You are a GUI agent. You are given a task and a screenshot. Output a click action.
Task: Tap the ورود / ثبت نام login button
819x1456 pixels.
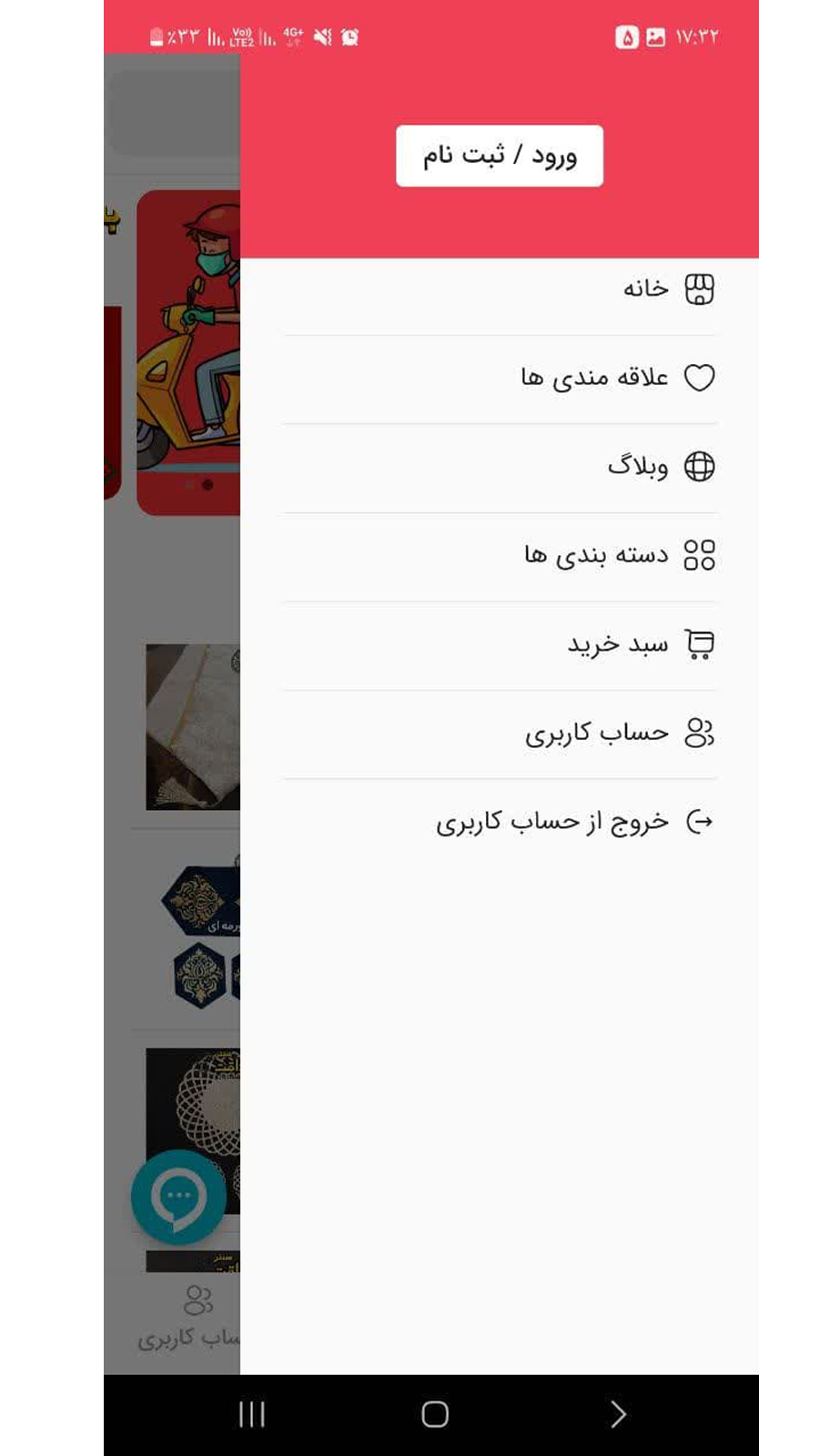pos(499,156)
